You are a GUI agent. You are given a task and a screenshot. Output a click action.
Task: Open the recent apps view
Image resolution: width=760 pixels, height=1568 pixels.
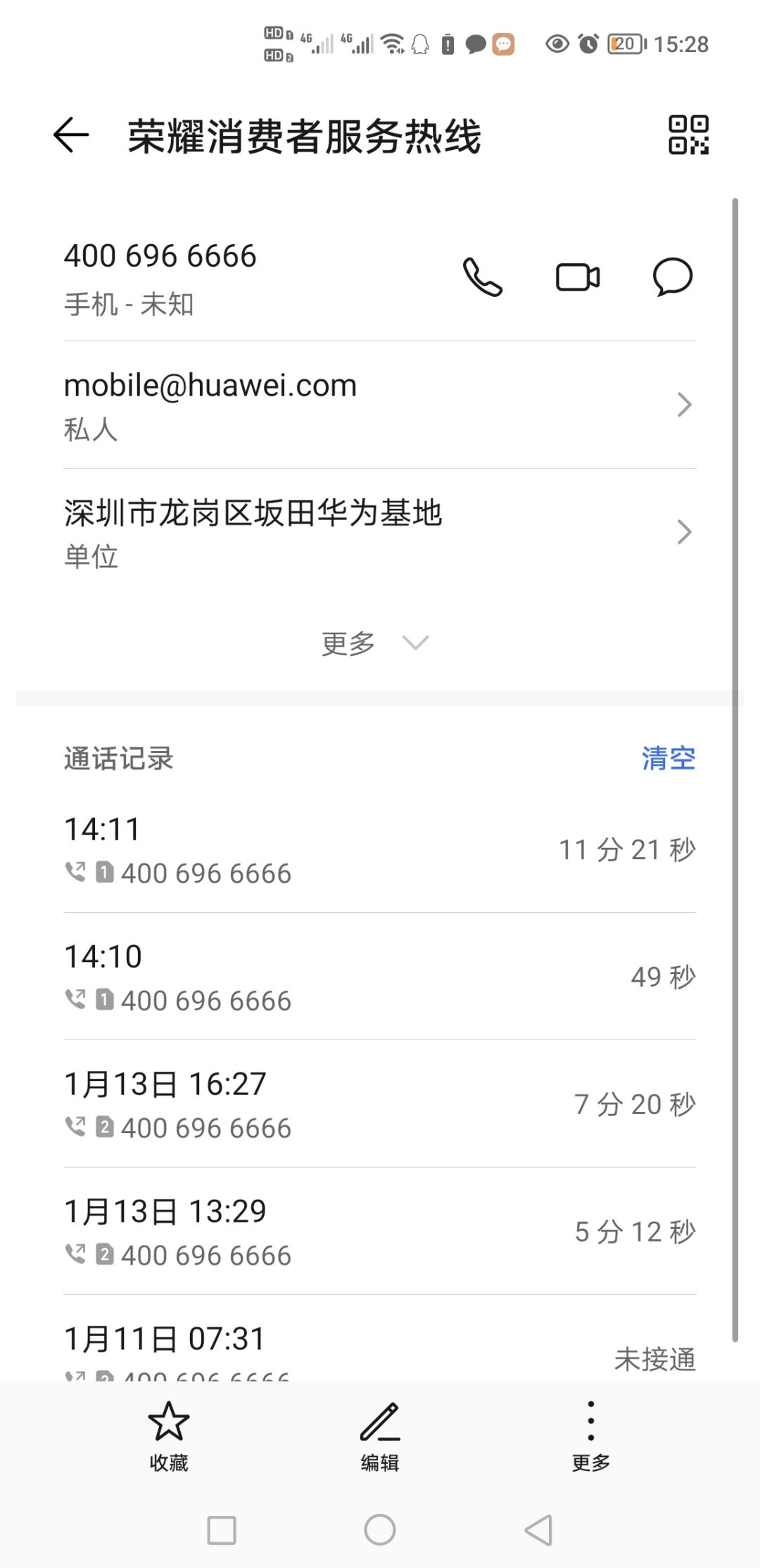point(222,1530)
